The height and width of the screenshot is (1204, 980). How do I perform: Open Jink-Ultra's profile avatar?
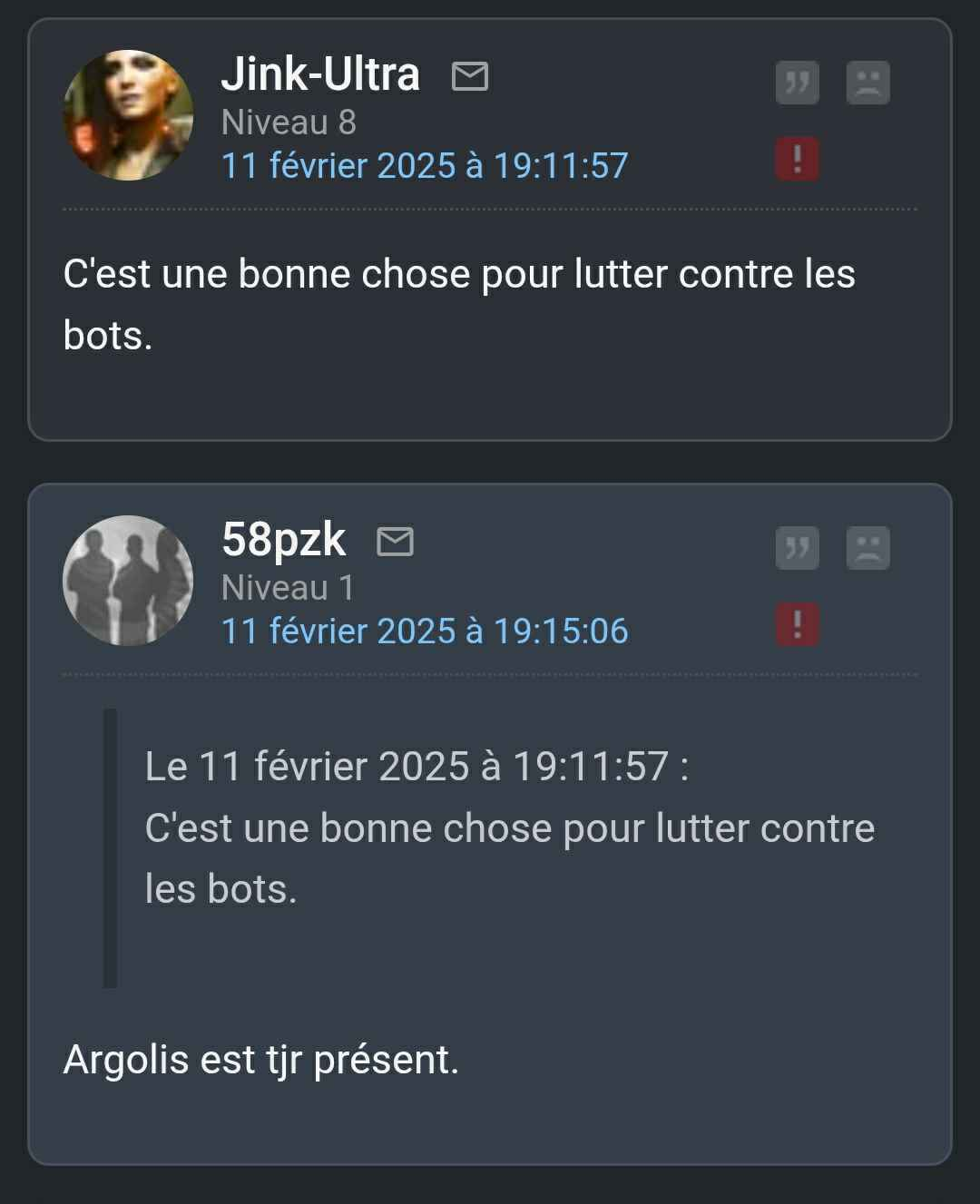click(x=128, y=115)
